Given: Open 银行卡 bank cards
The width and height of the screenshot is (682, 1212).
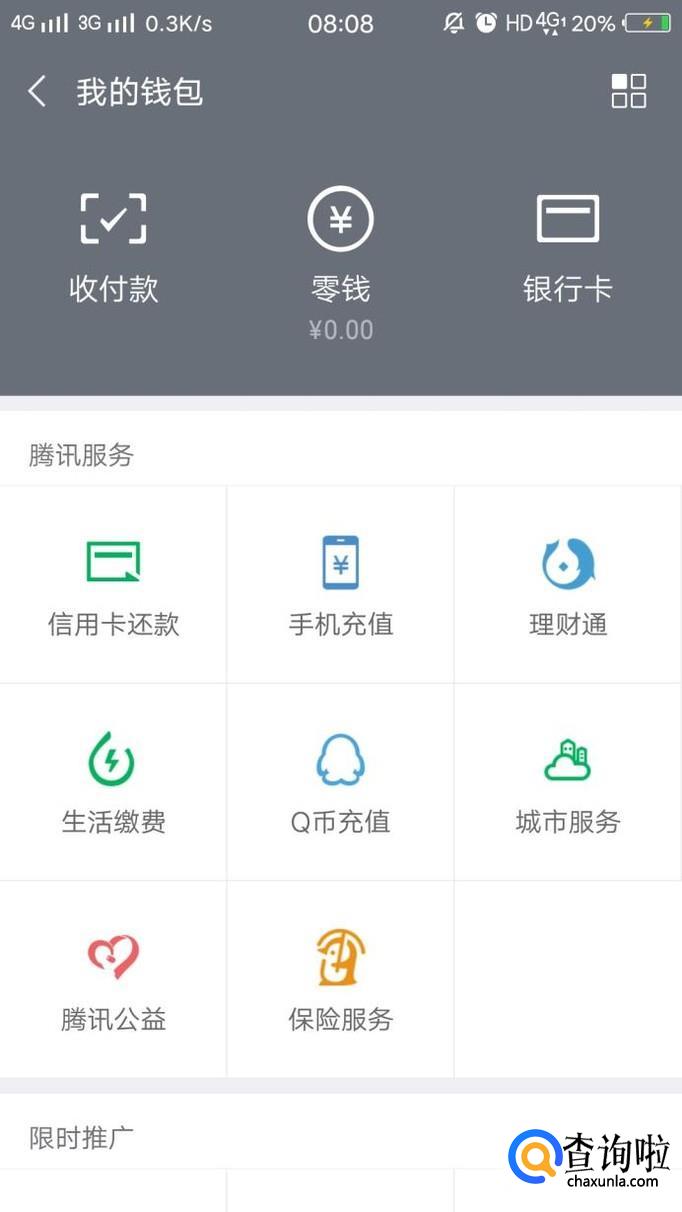Looking at the screenshot, I should [x=567, y=246].
